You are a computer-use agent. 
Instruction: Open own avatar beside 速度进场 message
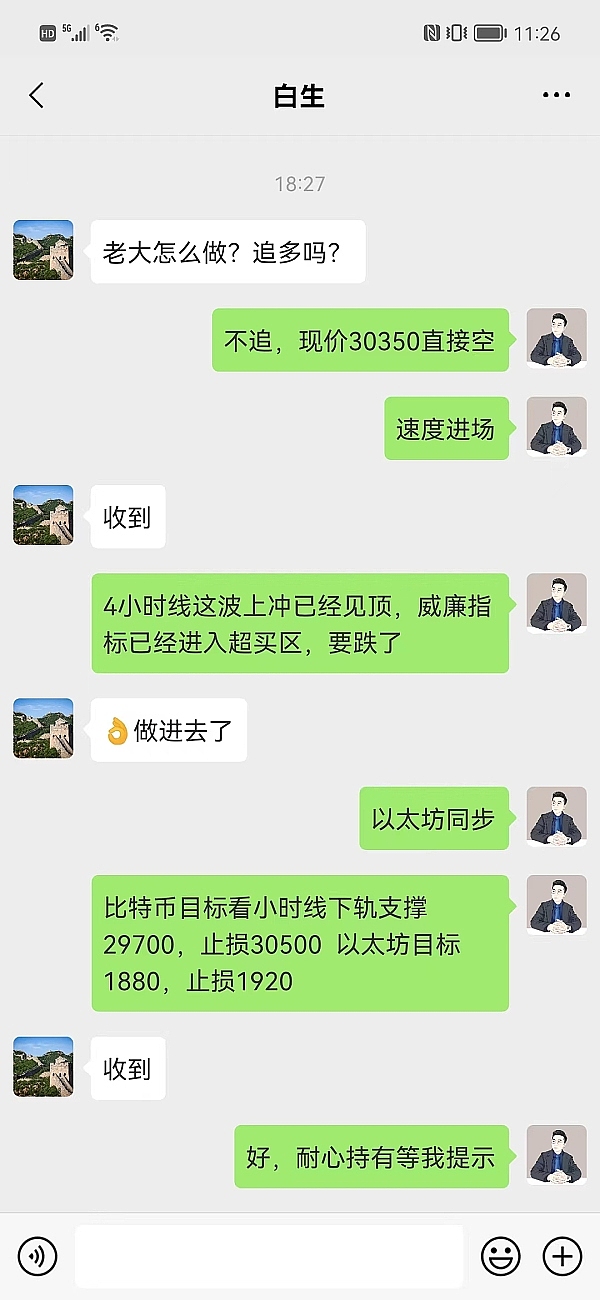[556, 428]
